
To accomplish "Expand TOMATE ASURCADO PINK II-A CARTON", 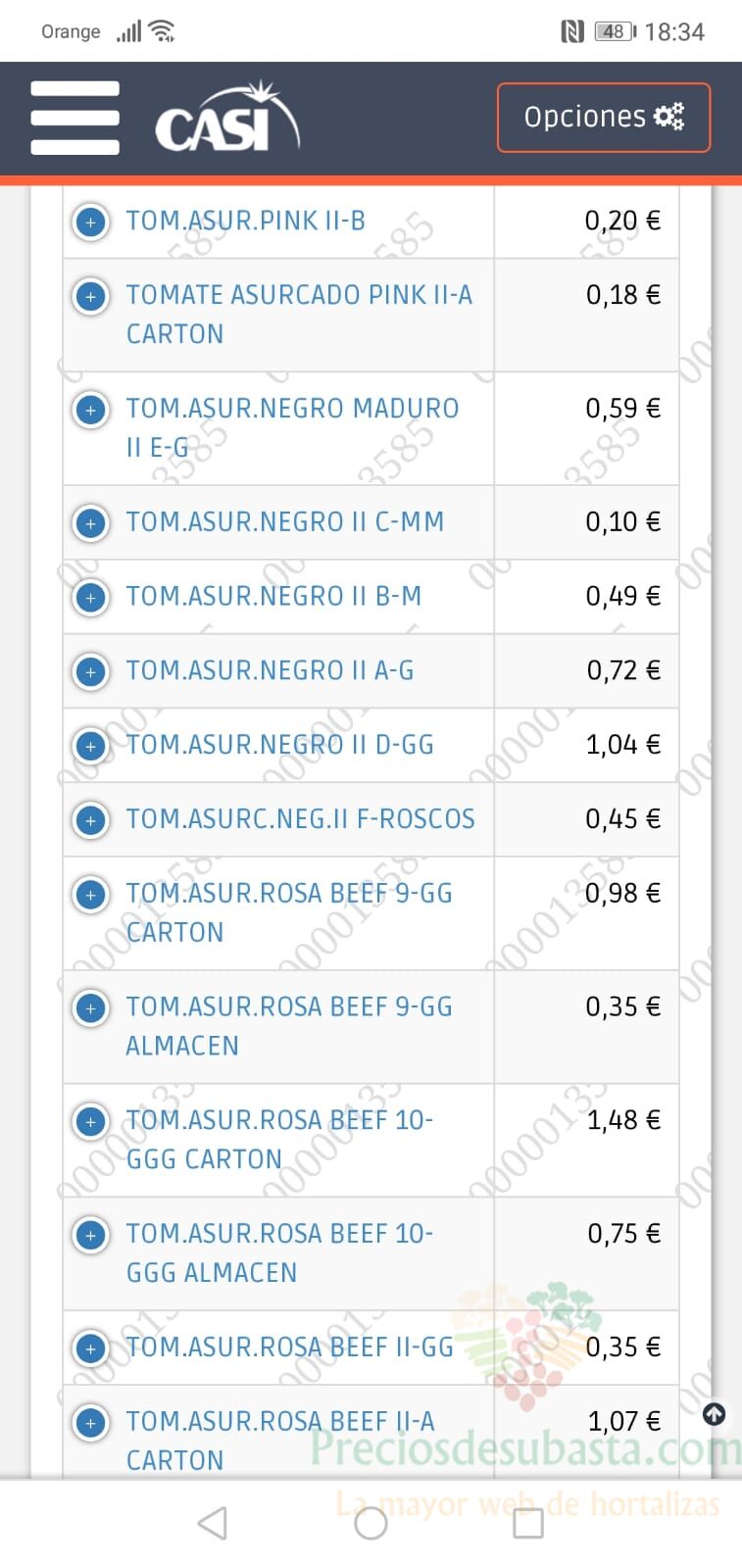I will pyautogui.click(x=91, y=296).
